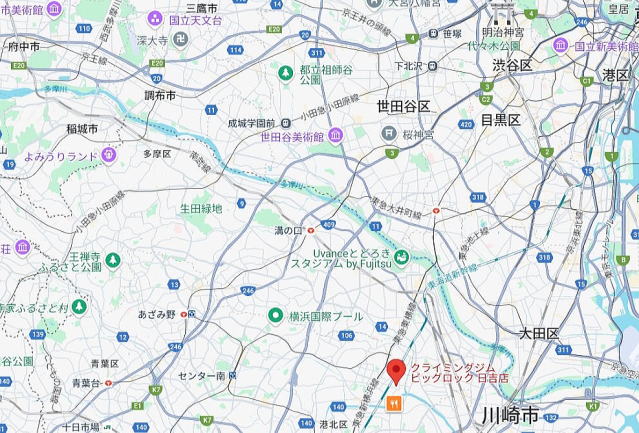Screen dimensions: 639x433
Task: Select the Uvanceとどろきスタジアム marker
Action: click(400, 259)
